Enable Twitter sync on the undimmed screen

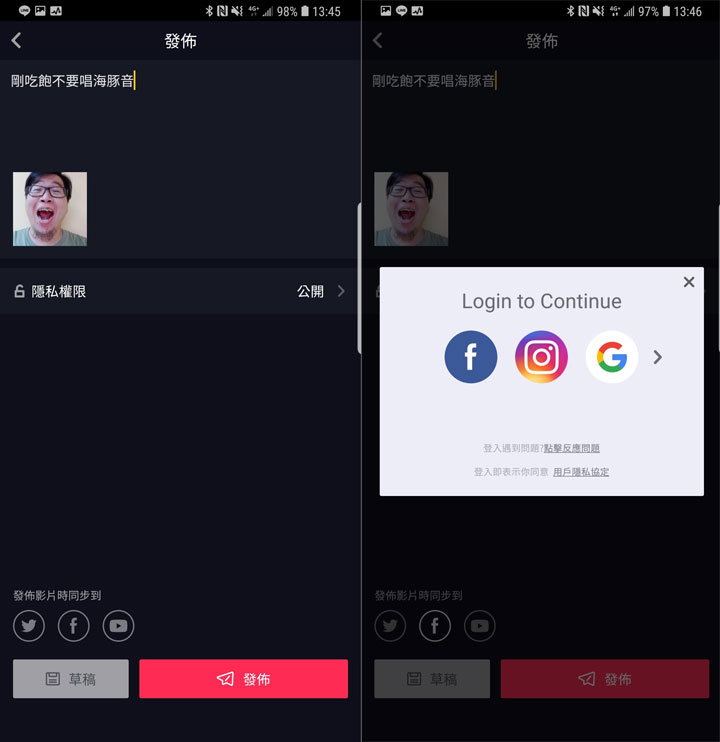coord(29,626)
